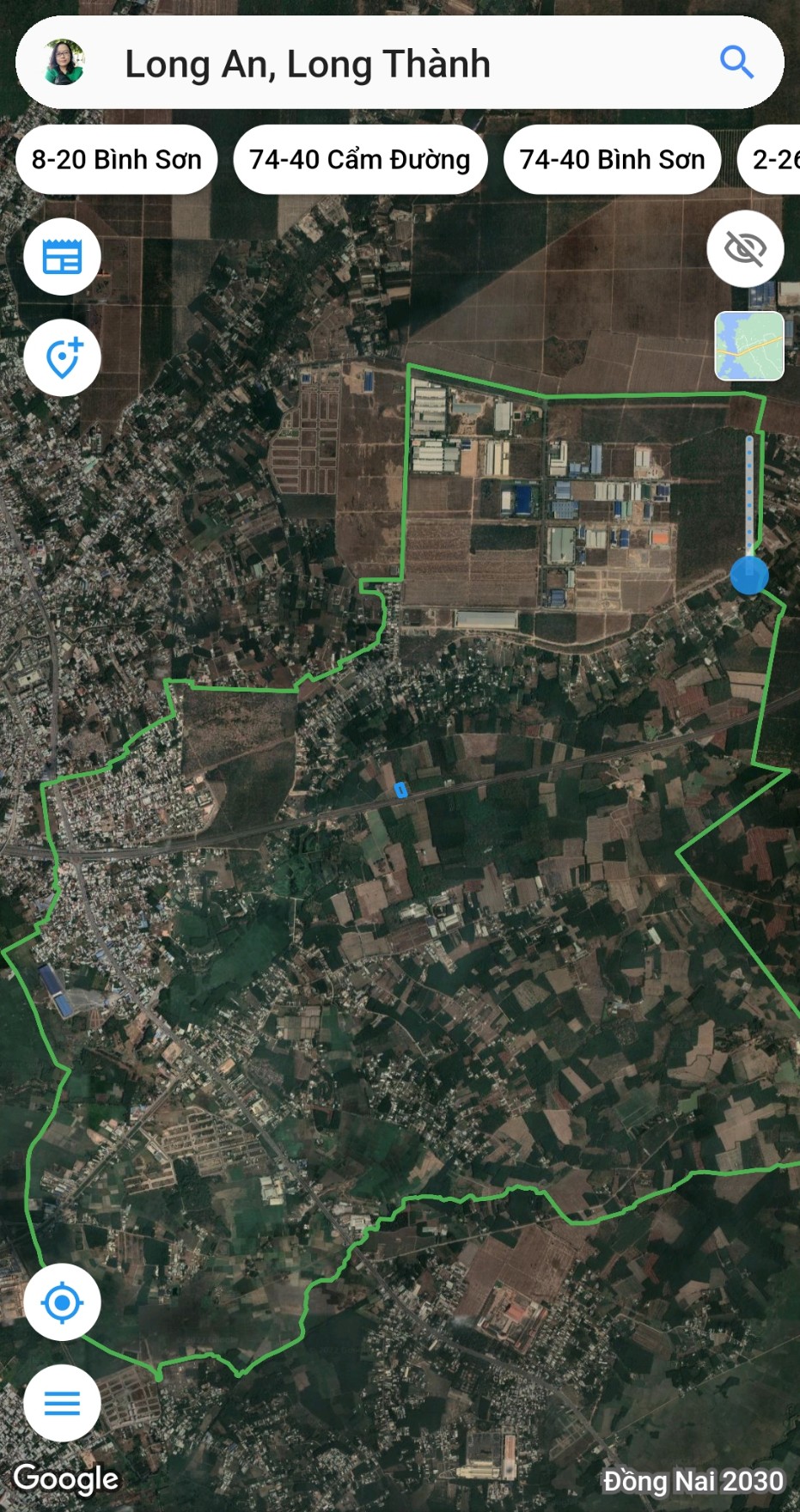The image size is (800, 1512).
Task: Edit the Long An, Long Thành search field
Action: pos(387,64)
